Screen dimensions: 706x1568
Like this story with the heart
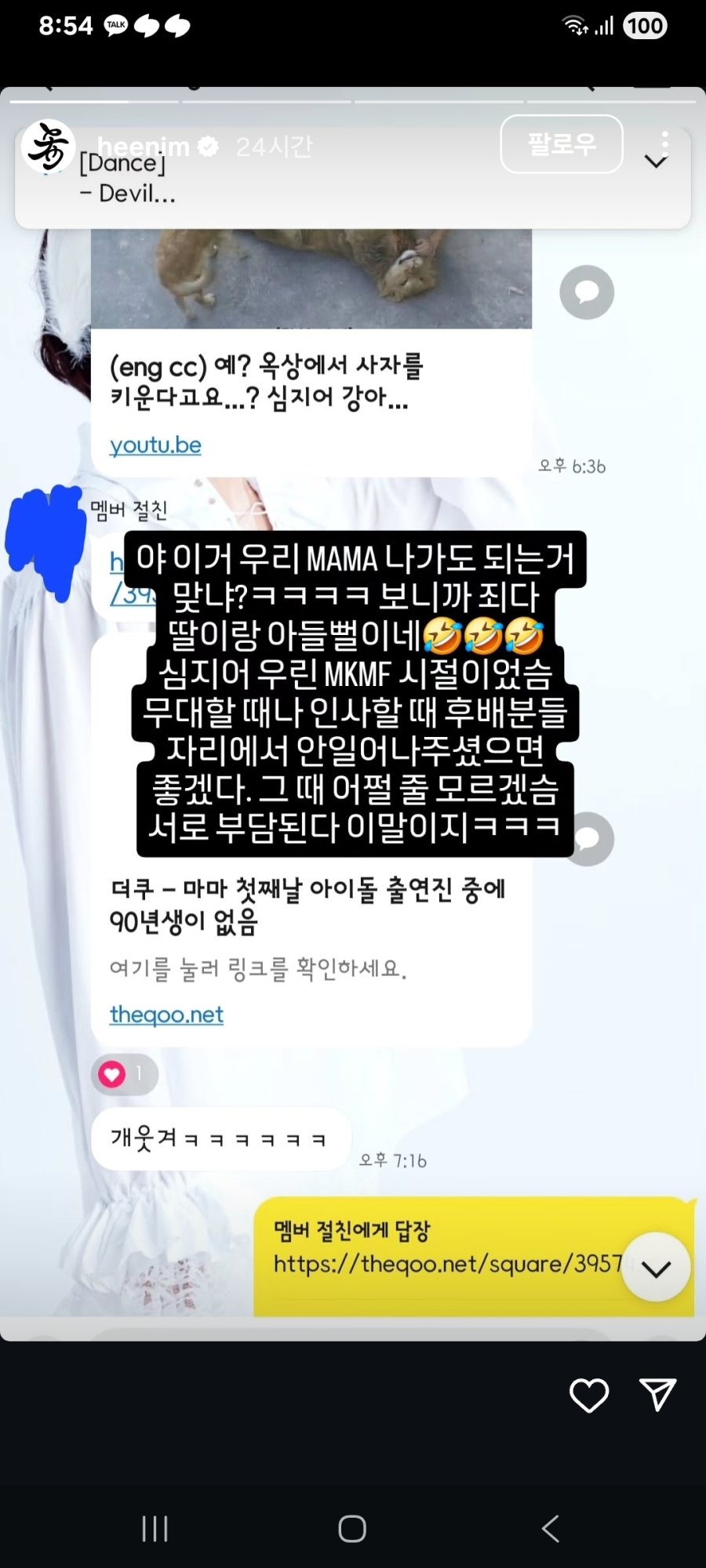click(x=588, y=1395)
